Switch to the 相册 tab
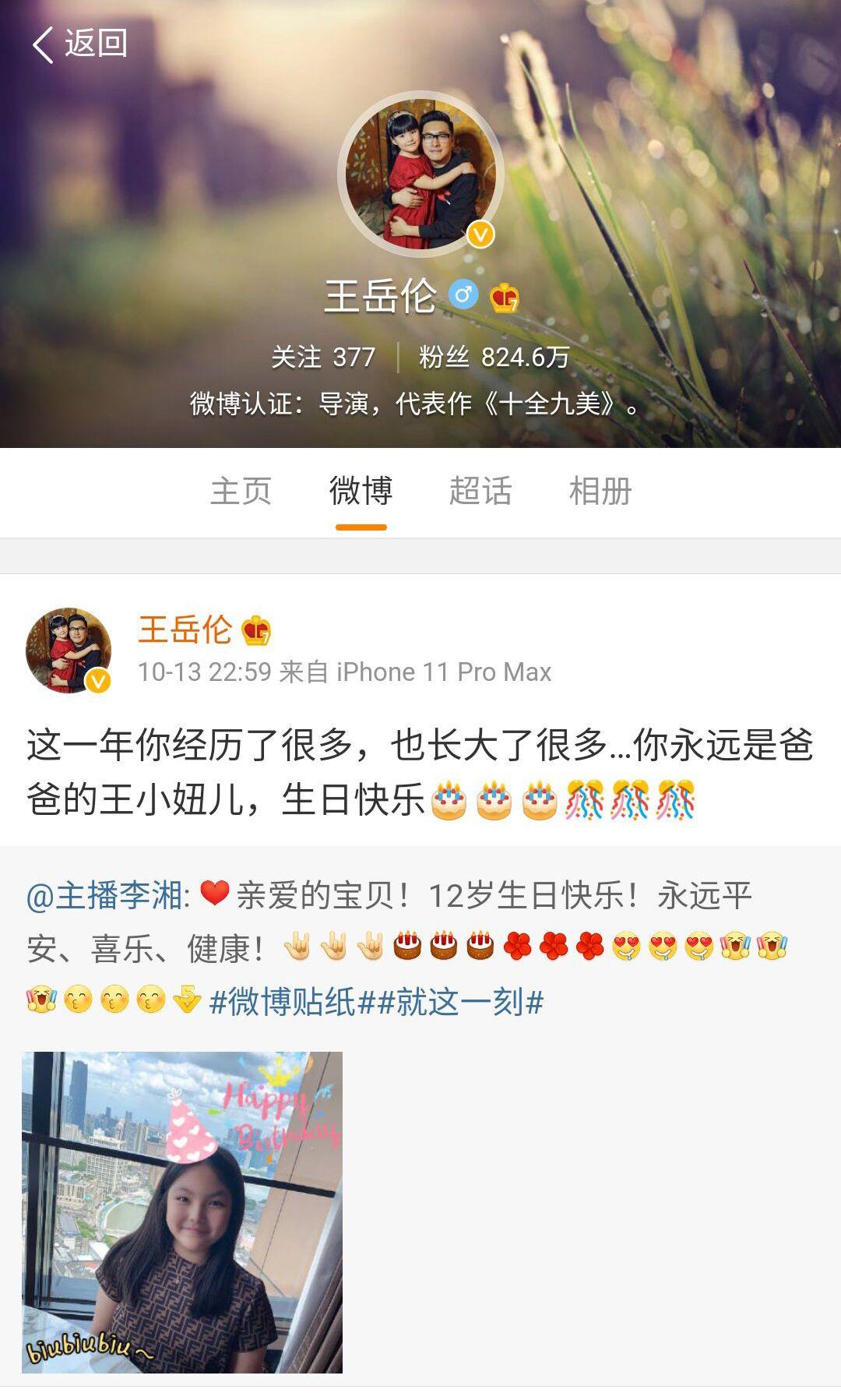Screen dimensions: 841x1400 [600, 492]
